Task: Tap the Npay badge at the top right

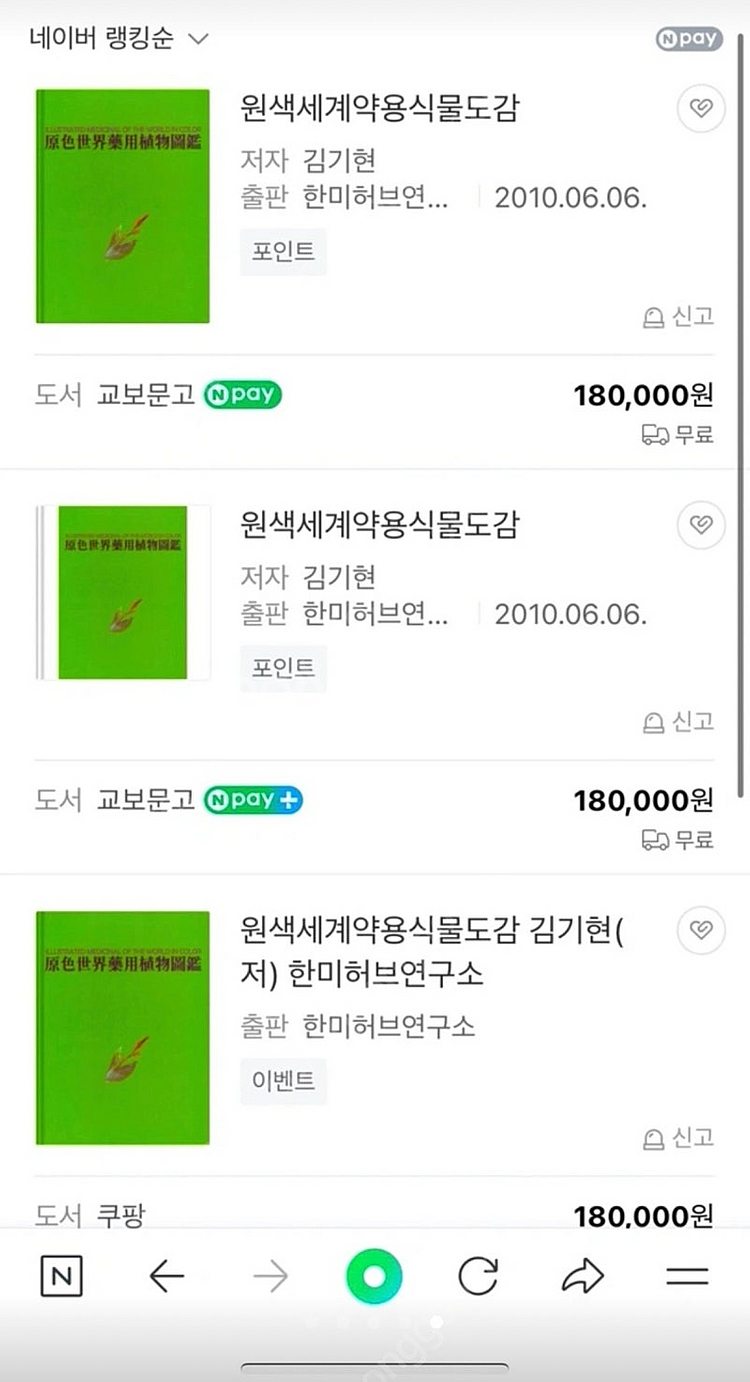Action: (687, 38)
